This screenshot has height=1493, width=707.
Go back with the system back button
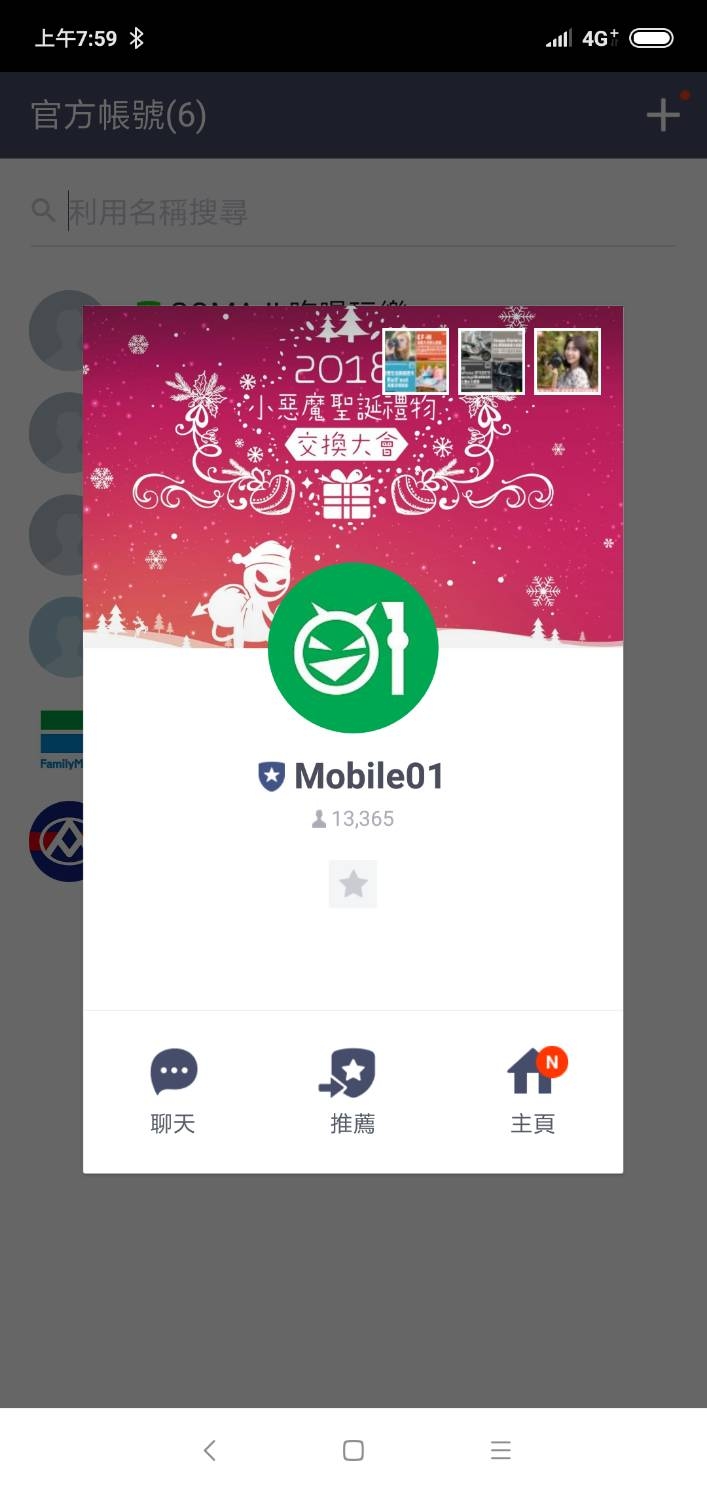[209, 1450]
